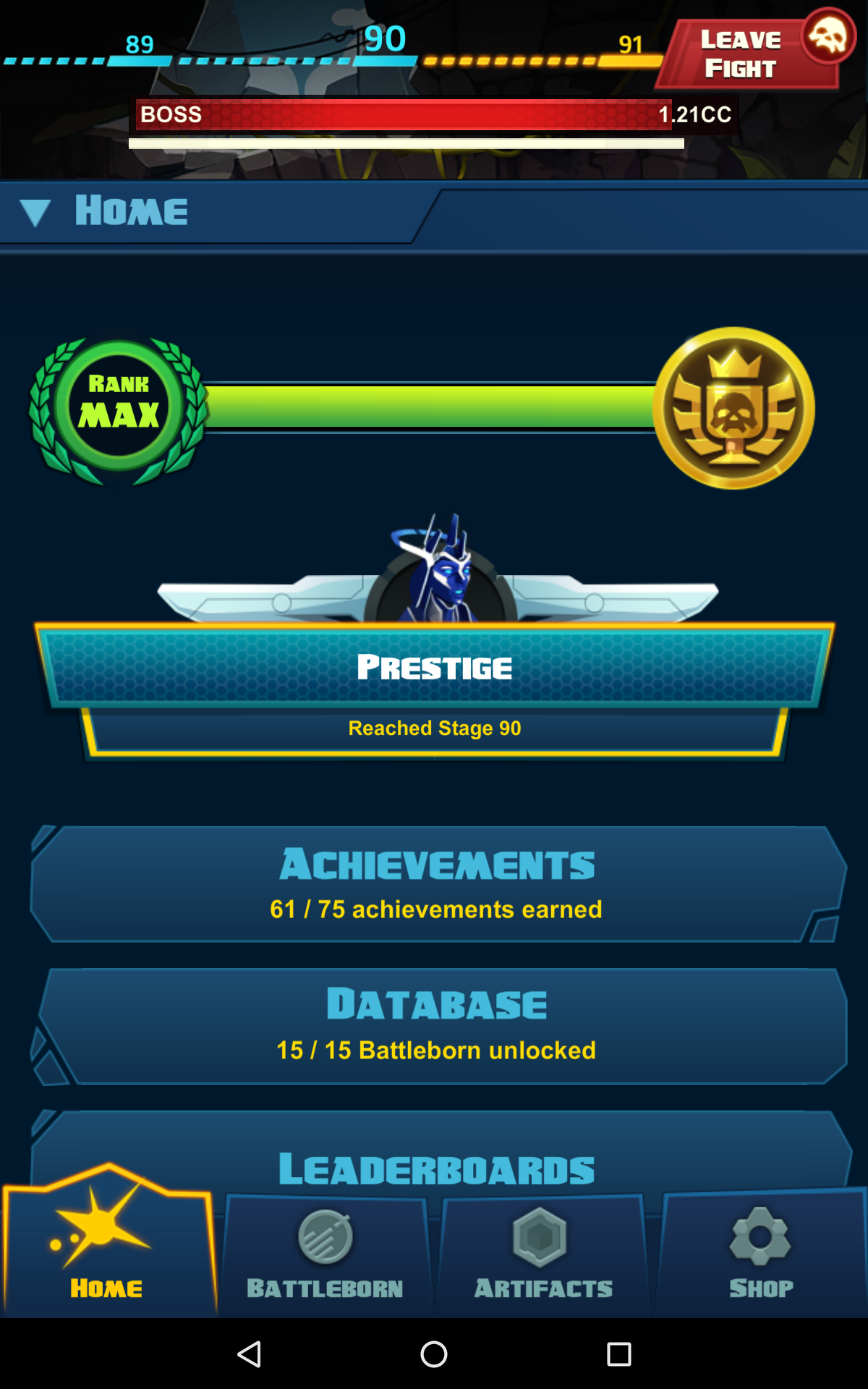Switch to the Battleborn tab

click(325, 1255)
